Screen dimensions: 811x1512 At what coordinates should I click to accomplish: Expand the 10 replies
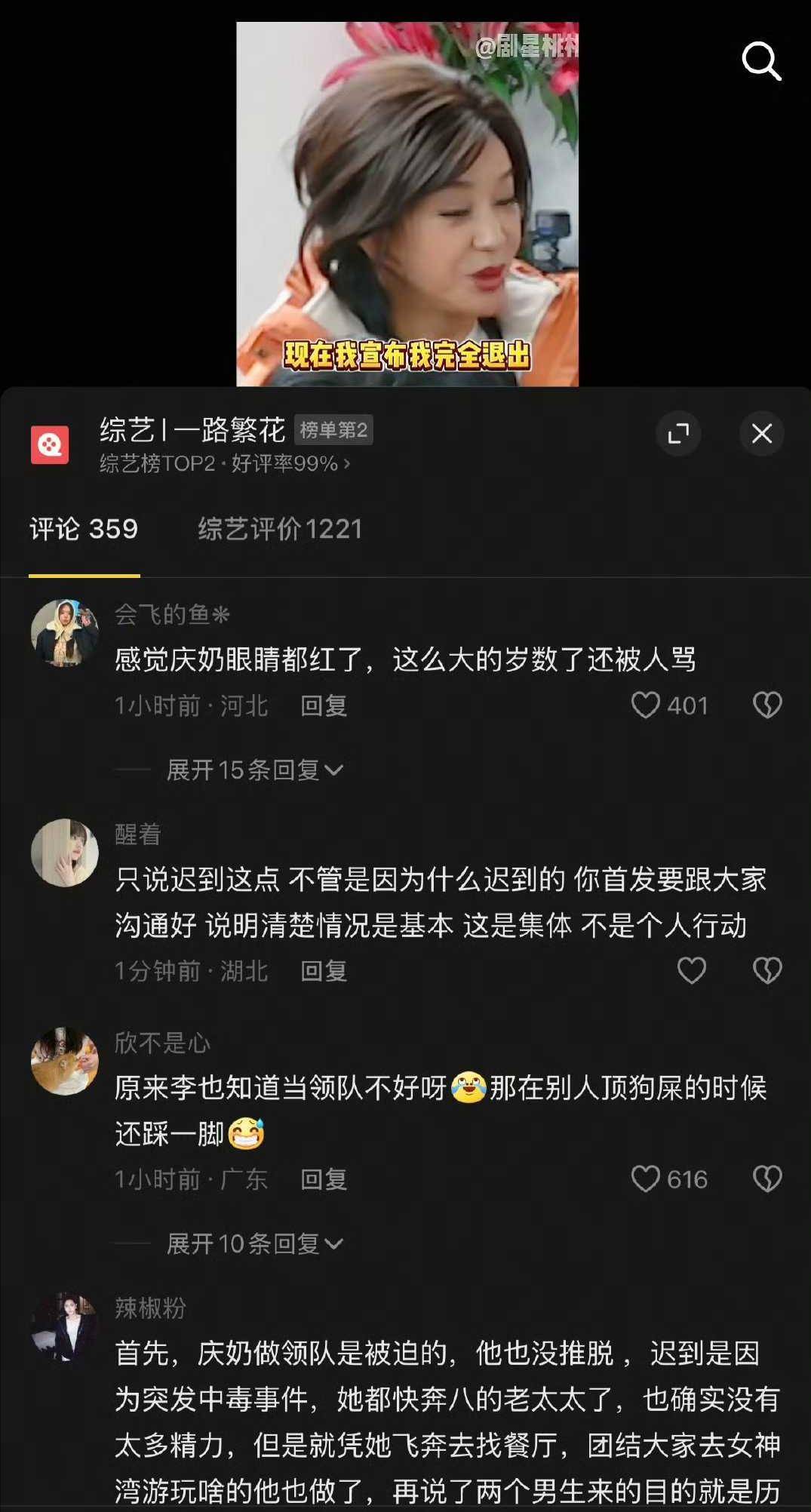coord(253,1243)
